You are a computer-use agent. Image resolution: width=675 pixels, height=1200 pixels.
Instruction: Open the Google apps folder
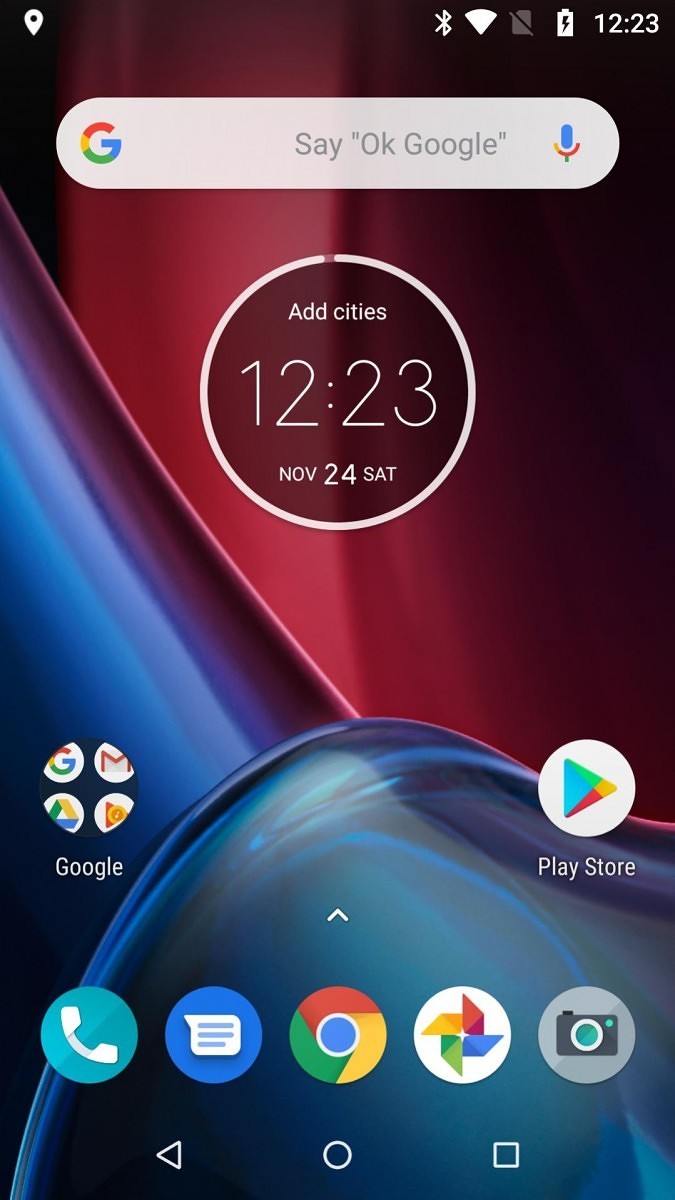point(89,789)
